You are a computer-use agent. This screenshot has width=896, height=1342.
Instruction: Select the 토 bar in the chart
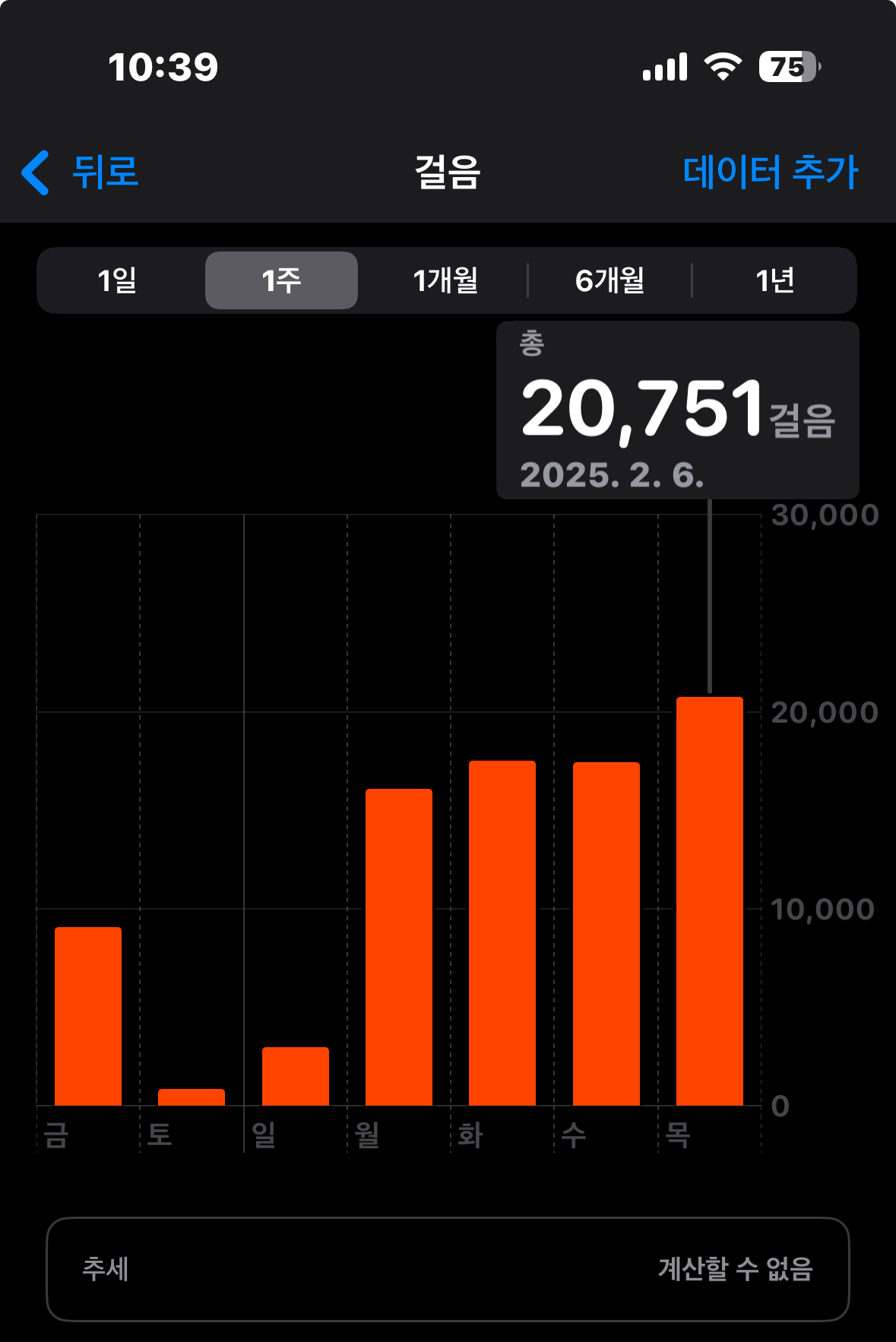click(192, 1097)
